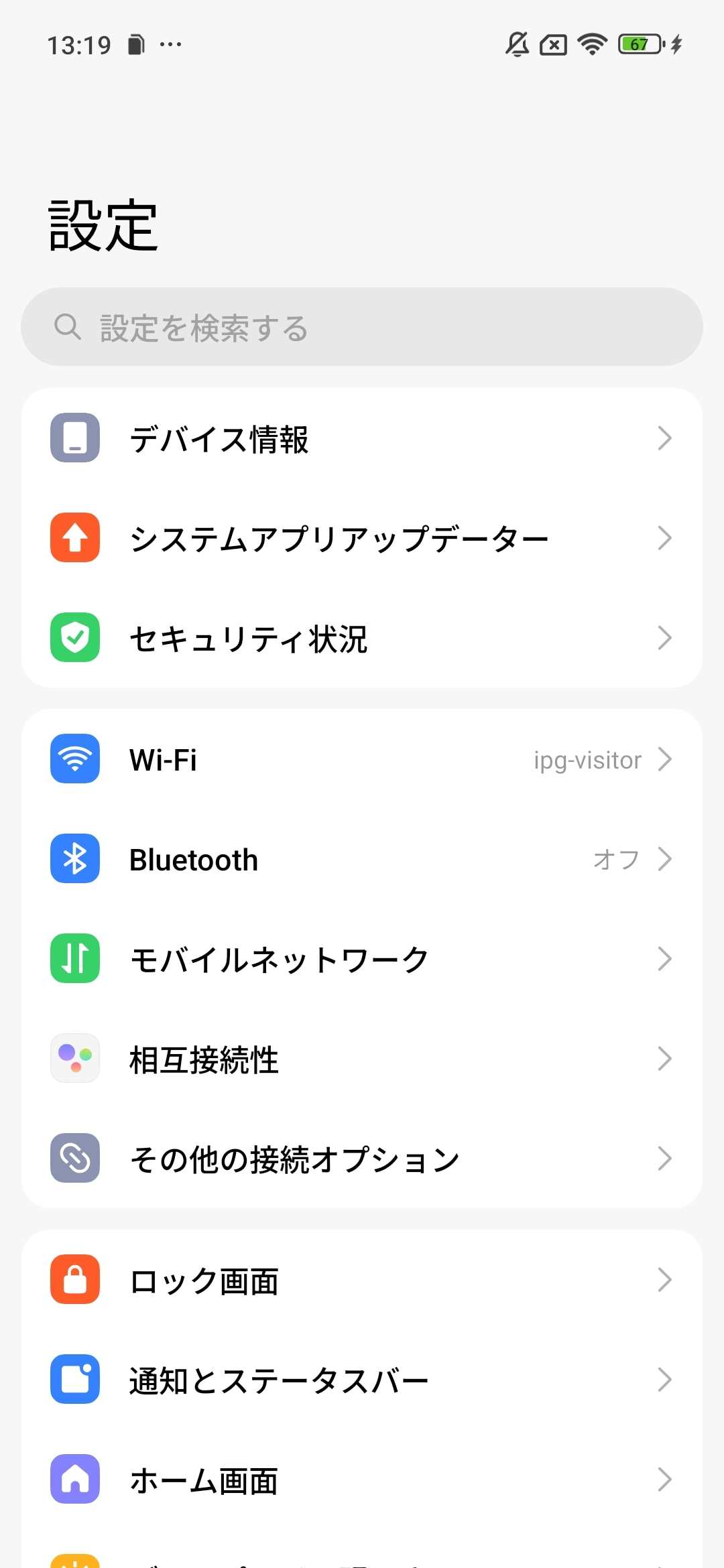Go to ホーム画面 settings
The height and width of the screenshot is (1568, 724).
362,1480
